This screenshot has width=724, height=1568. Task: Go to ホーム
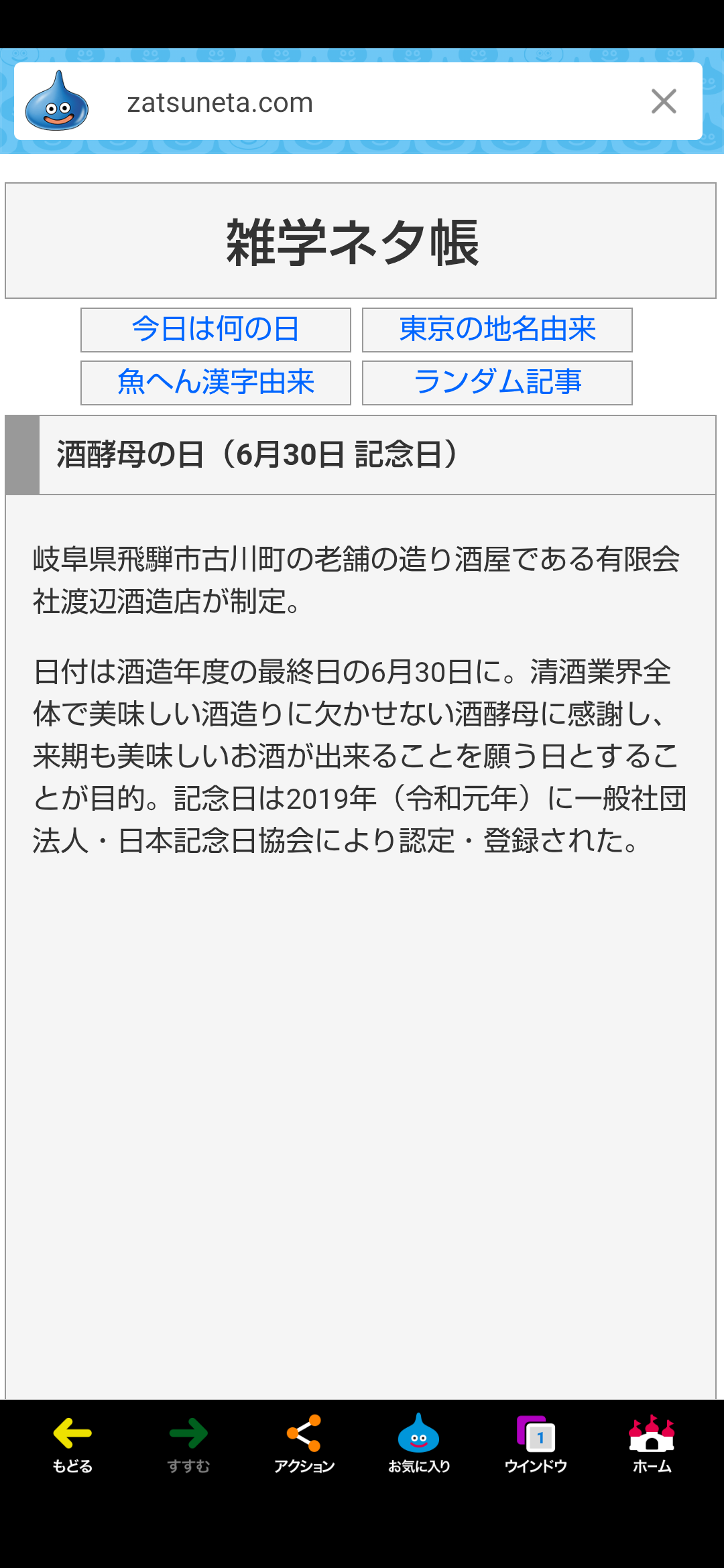pos(652,1444)
